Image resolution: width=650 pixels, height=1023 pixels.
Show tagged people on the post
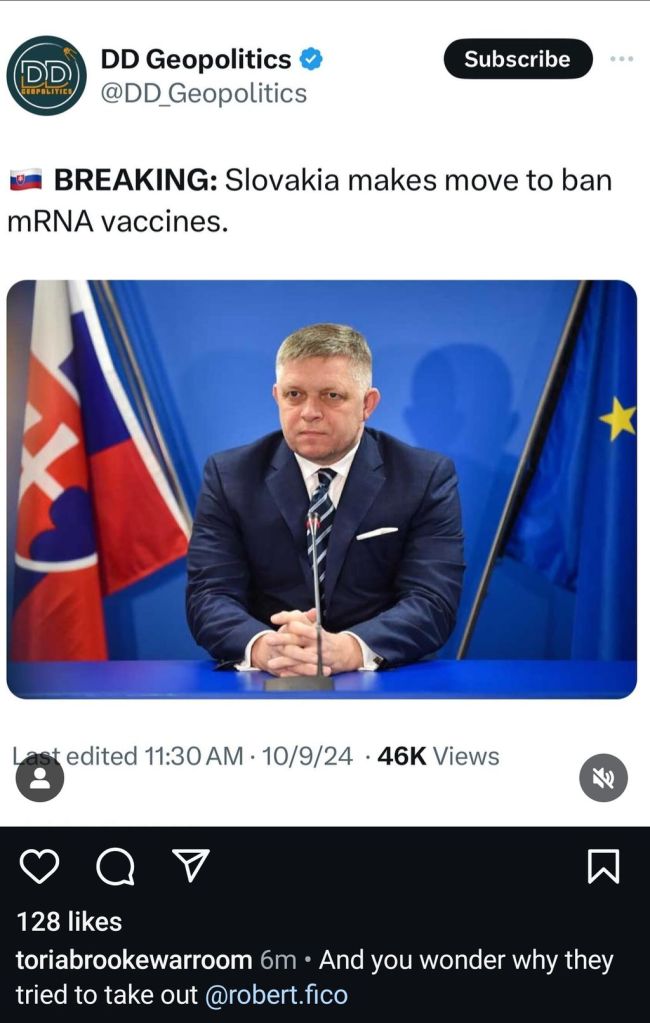40,778
